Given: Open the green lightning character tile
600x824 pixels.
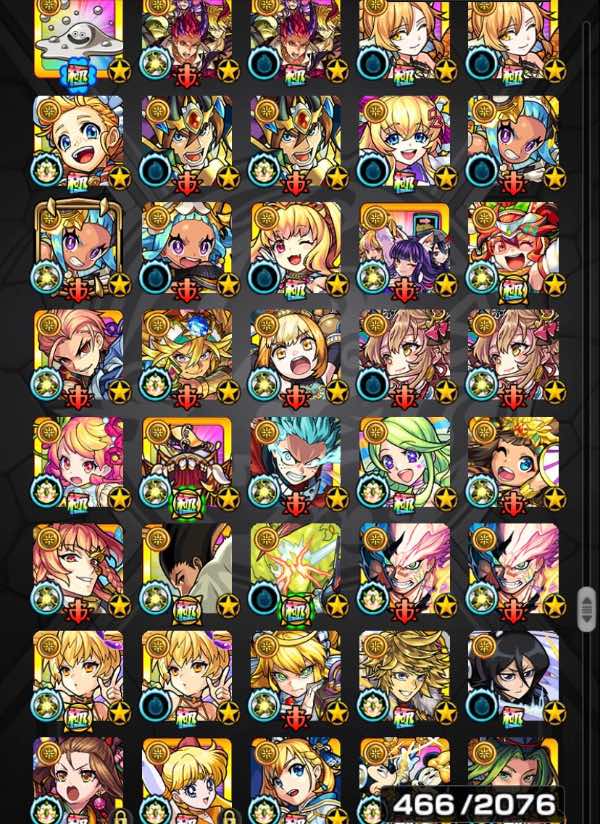Looking at the screenshot, I should (x=296, y=568).
